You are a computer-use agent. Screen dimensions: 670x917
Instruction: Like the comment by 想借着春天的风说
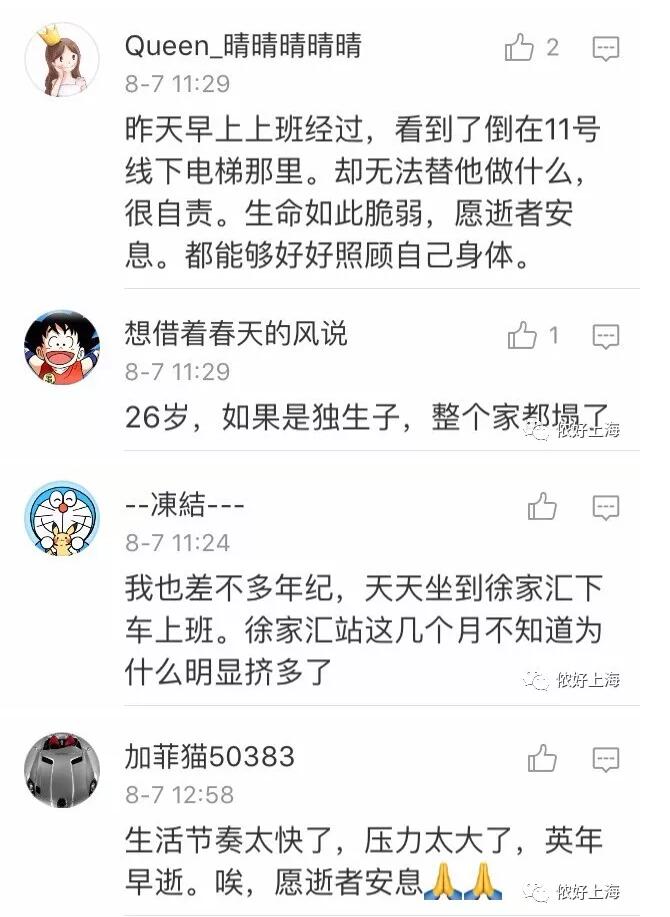pos(522,336)
